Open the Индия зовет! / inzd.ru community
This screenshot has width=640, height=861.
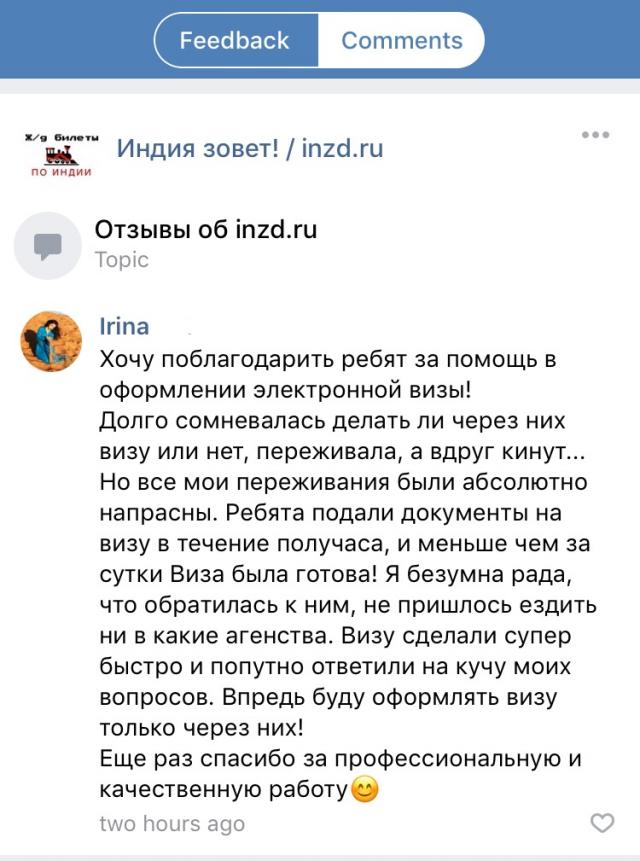point(250,150)
